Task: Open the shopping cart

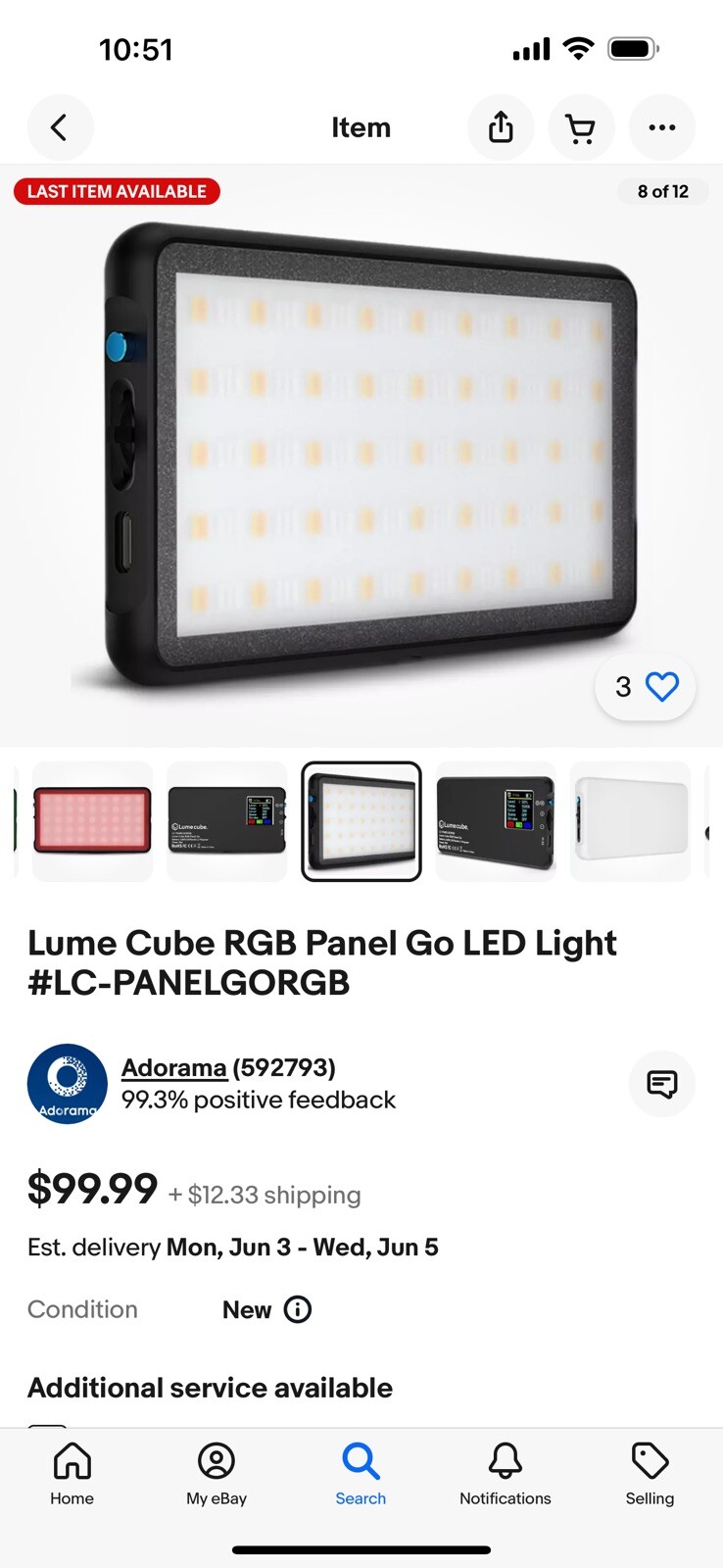Action: (581, 127)
